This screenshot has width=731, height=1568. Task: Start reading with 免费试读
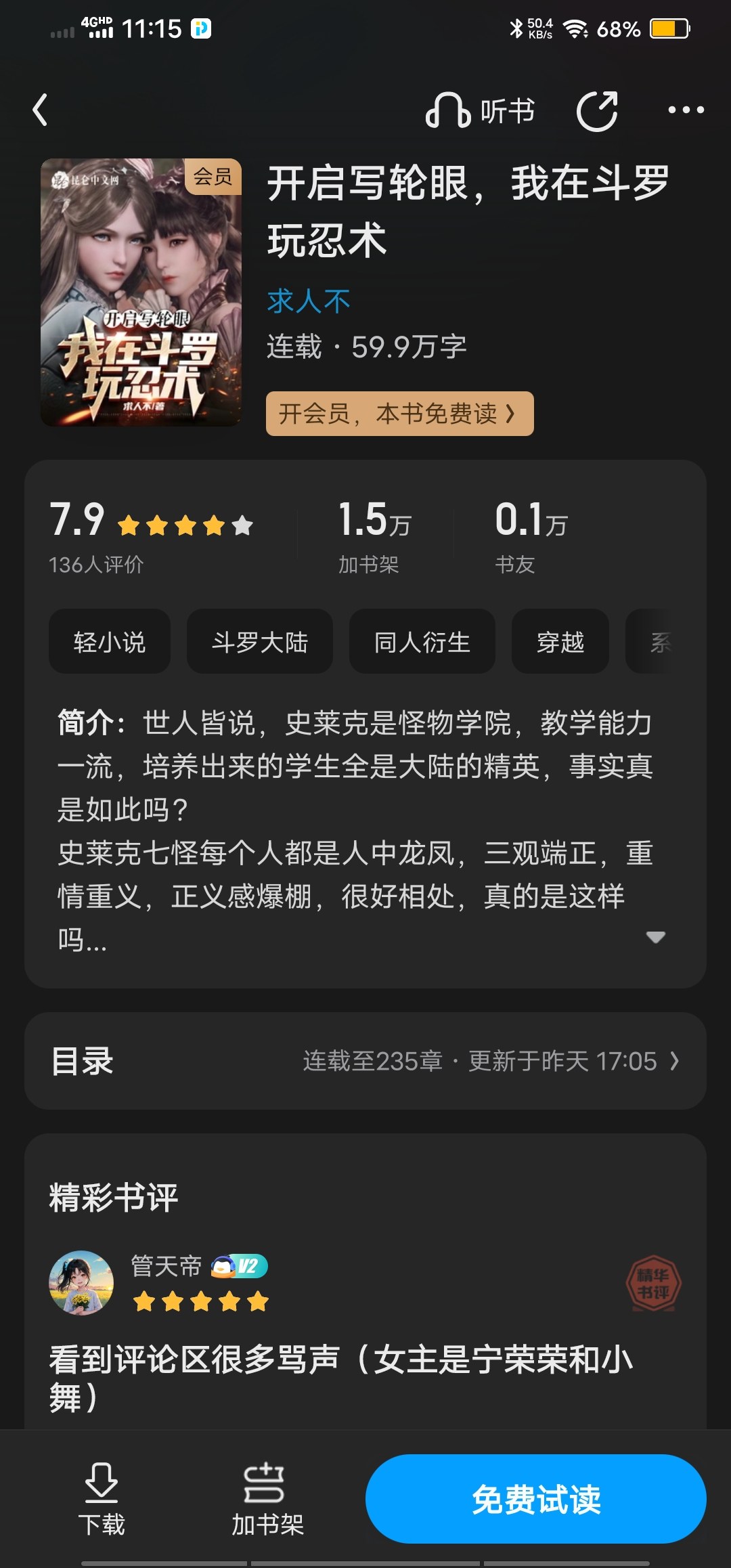(x=535, y=1498)
